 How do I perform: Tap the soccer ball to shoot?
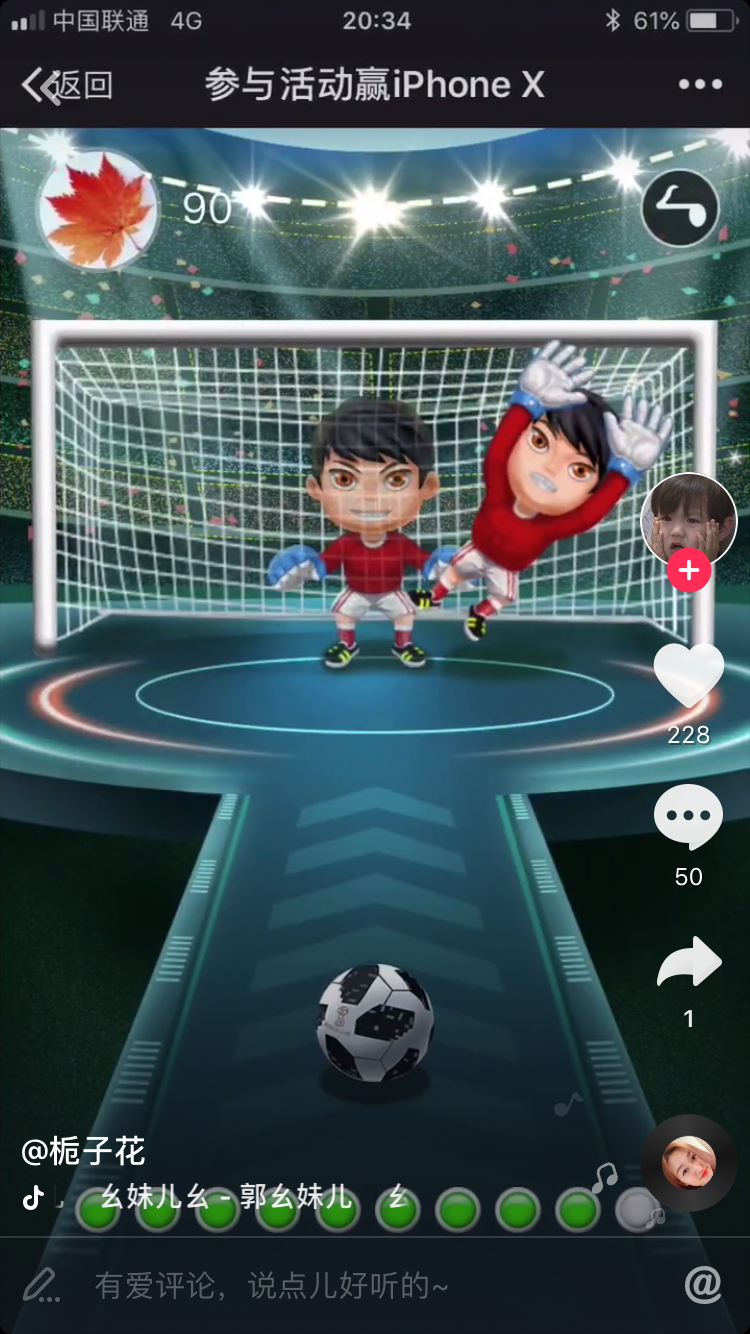point(375,1023)
